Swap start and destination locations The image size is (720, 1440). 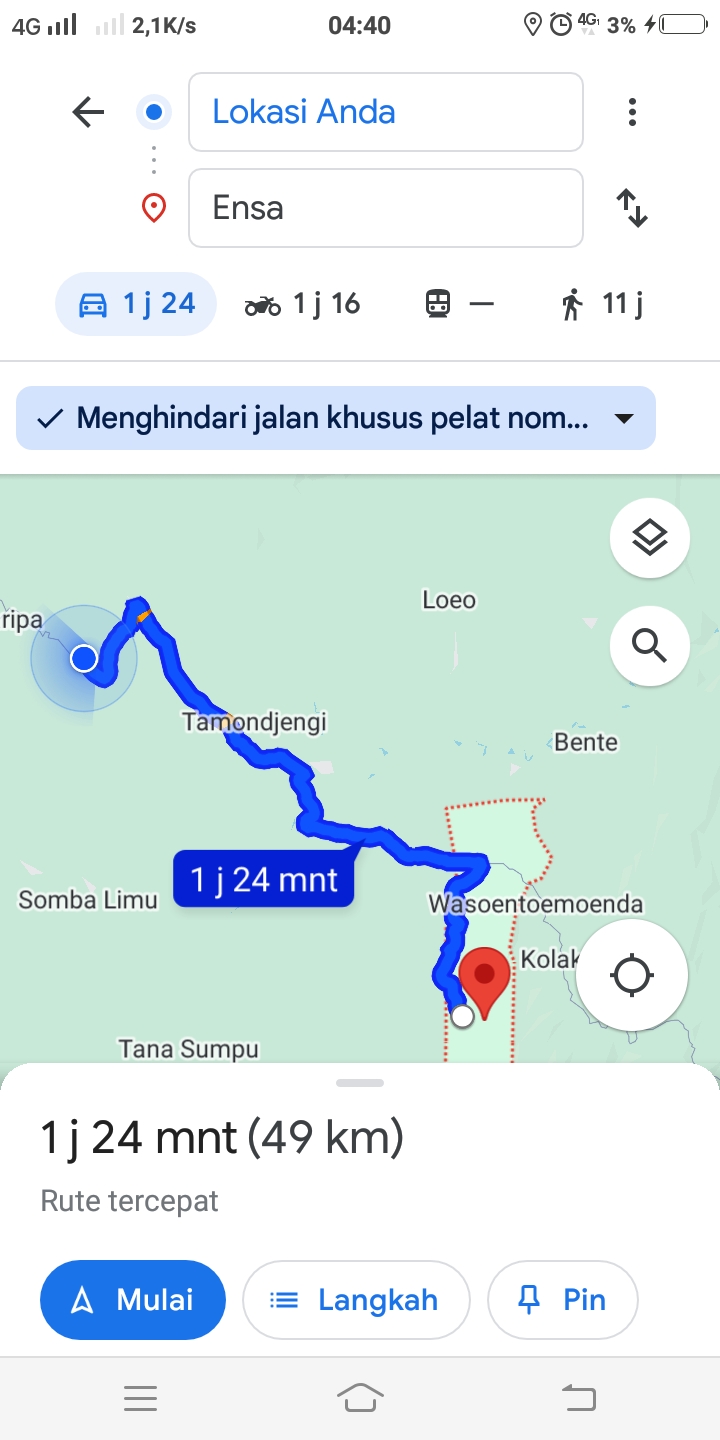pyautogui.click(x=632, y=208)
